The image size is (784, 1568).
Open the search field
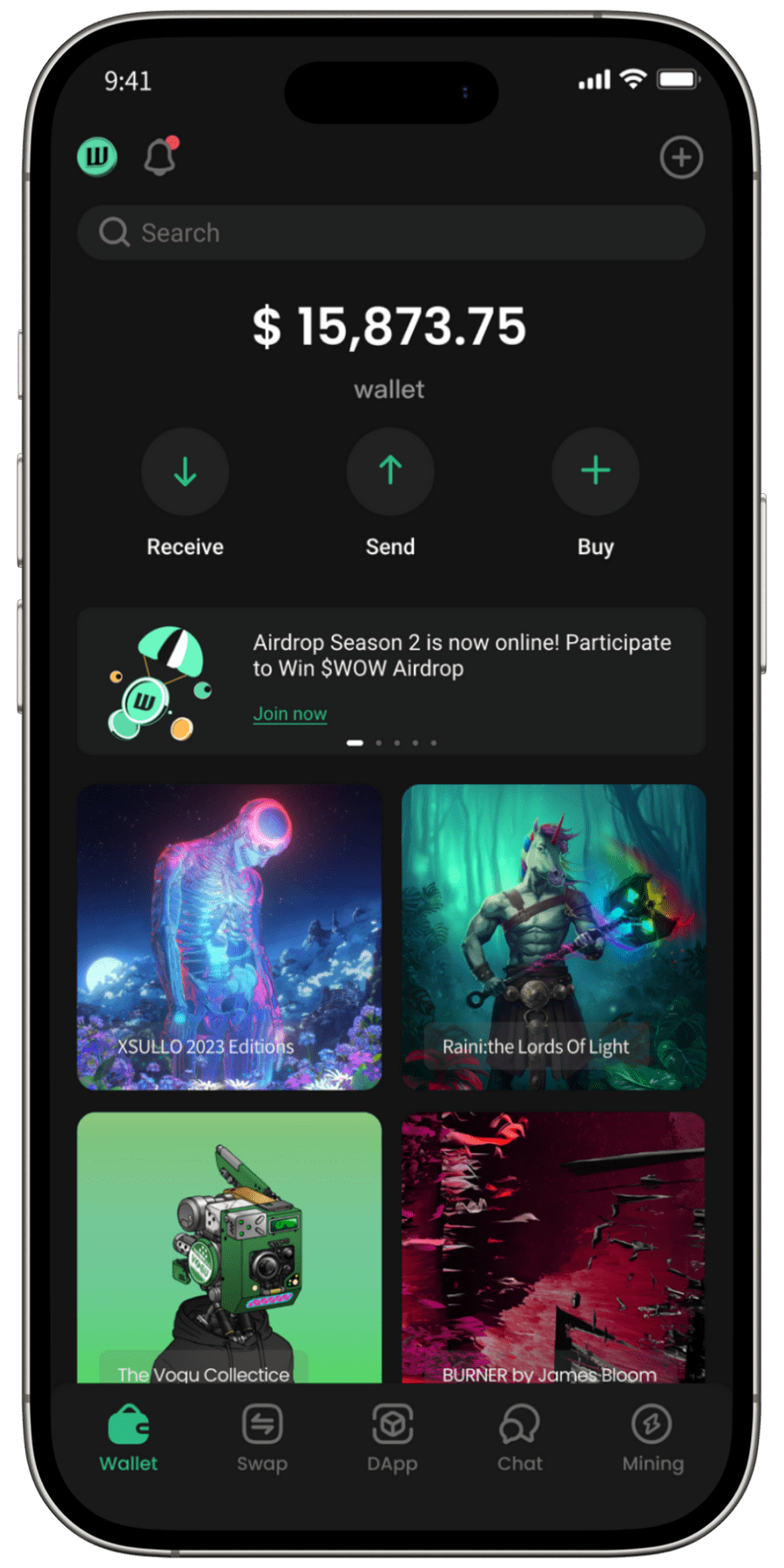click(391, 233)
